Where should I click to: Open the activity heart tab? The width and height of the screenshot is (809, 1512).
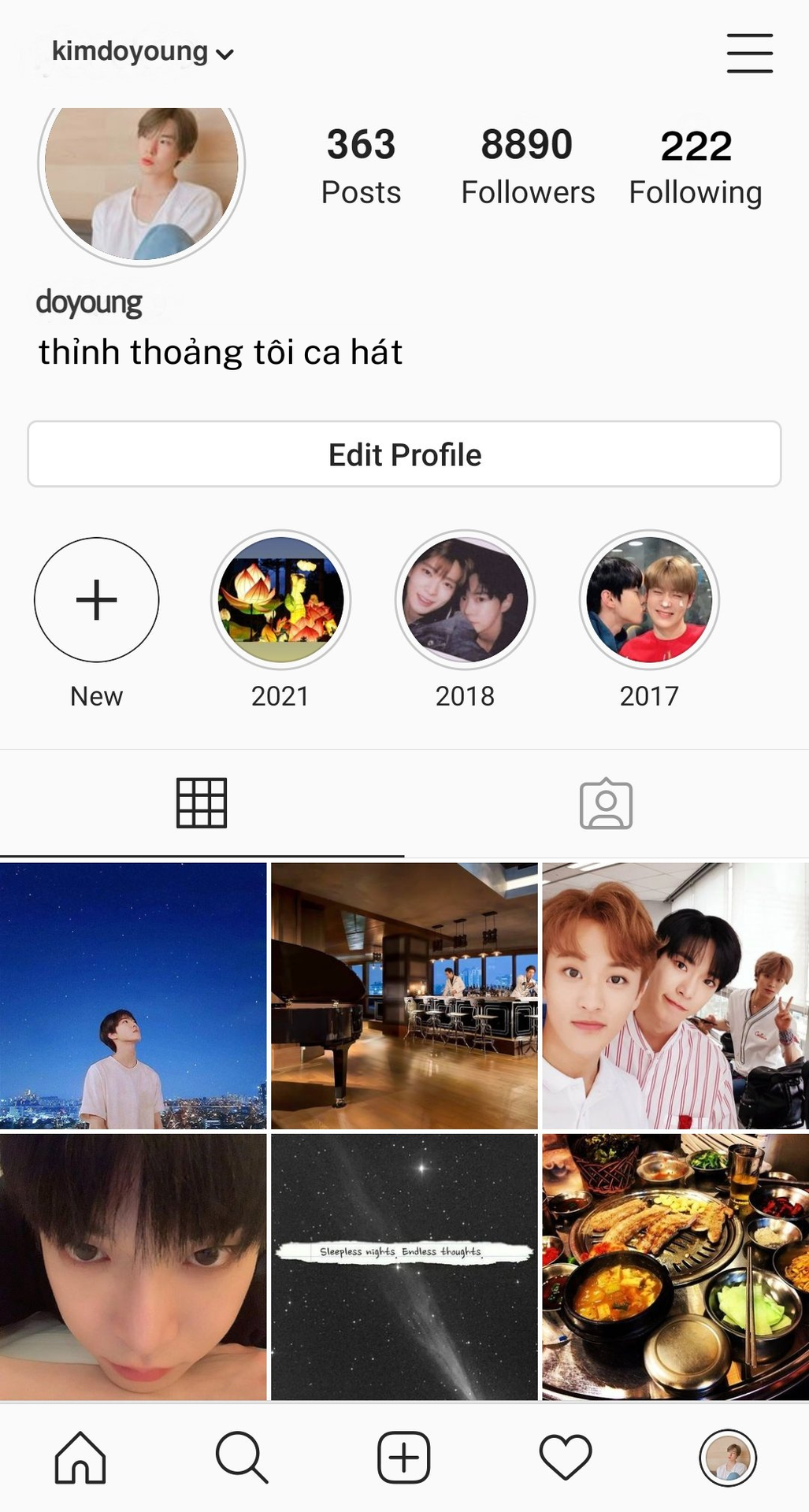click(x=566, y=1458)
